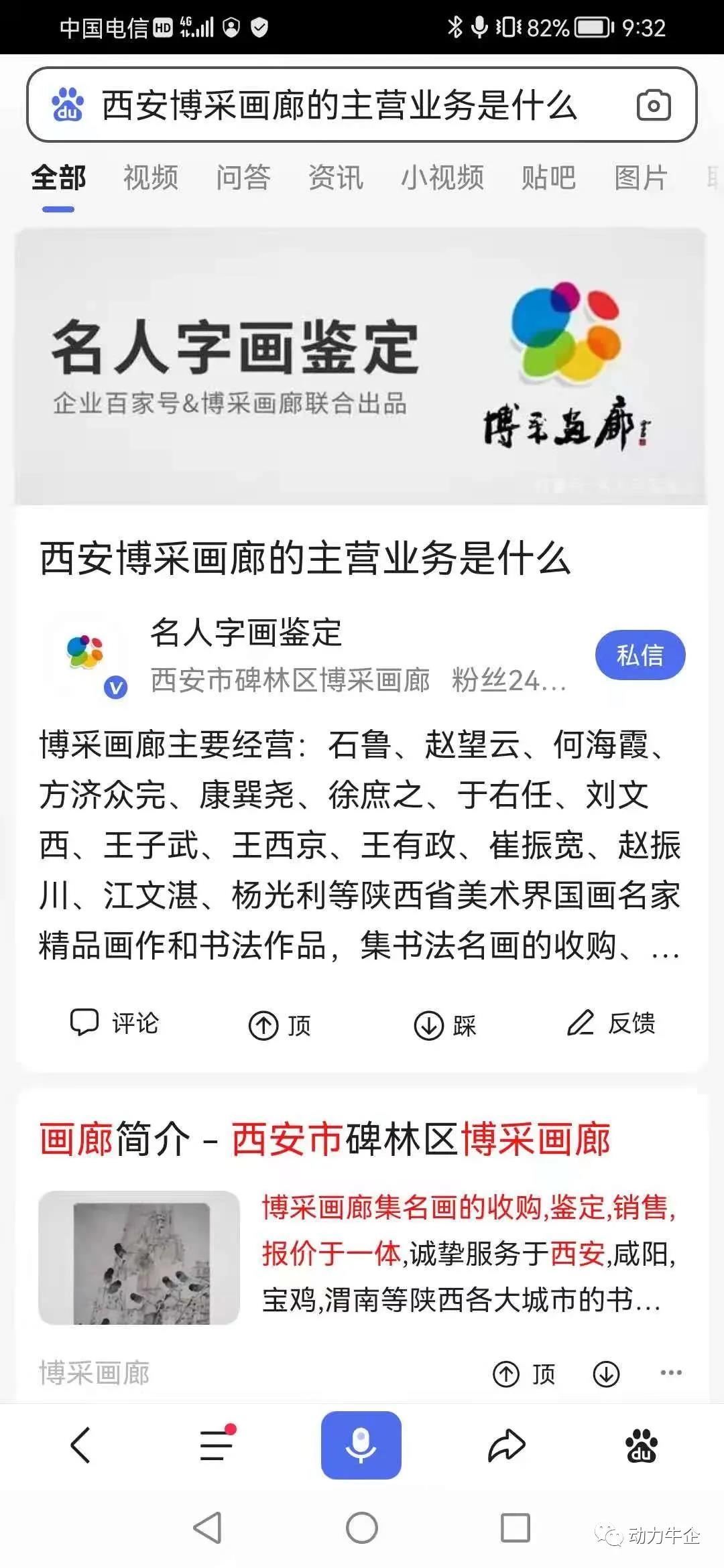The height and width of the screenshot is (1568, 724).
Task: Upvote the first answer with 顶
Action: coord(280,1025)
